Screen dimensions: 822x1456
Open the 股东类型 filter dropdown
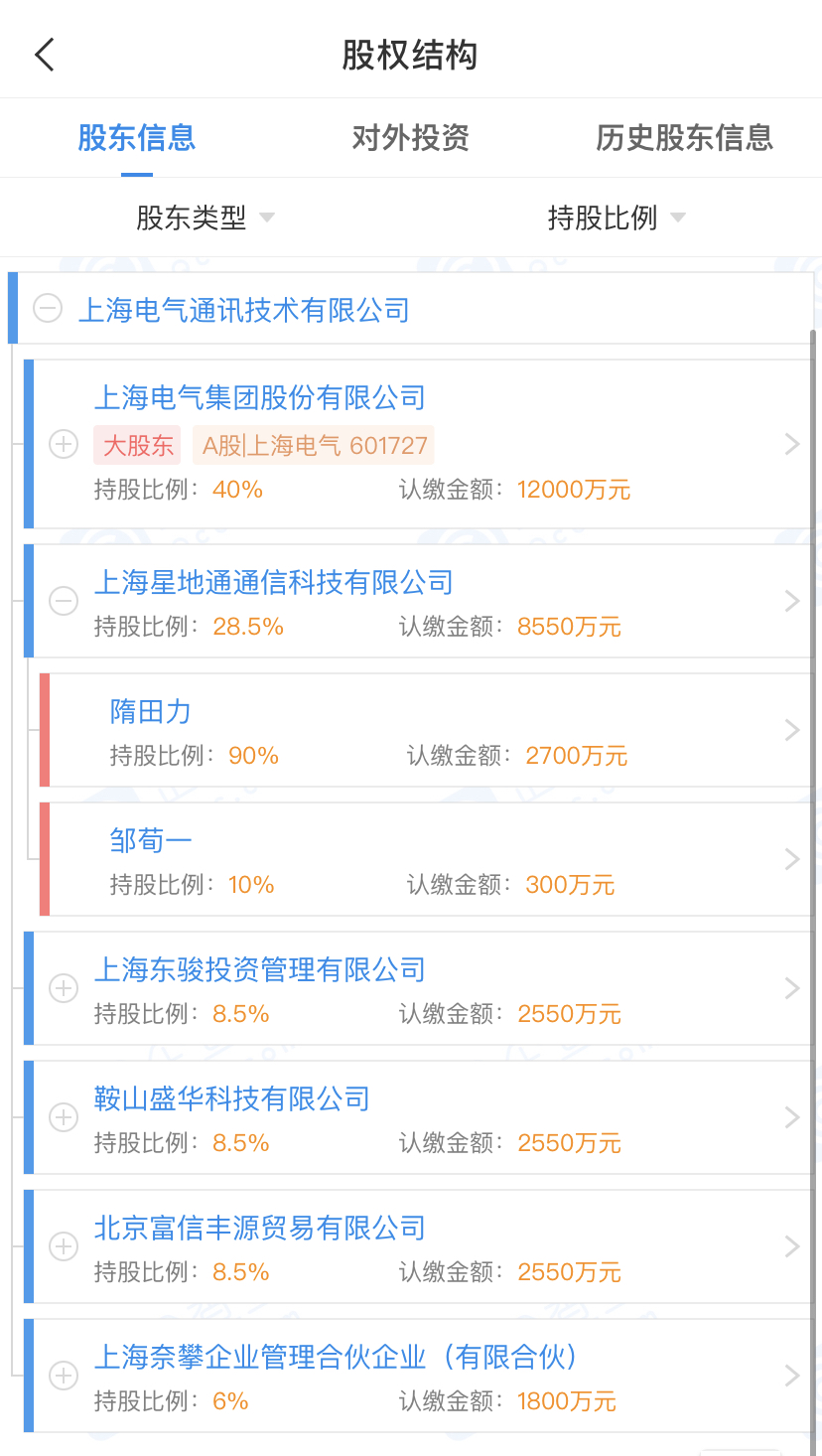click(205, 218)
